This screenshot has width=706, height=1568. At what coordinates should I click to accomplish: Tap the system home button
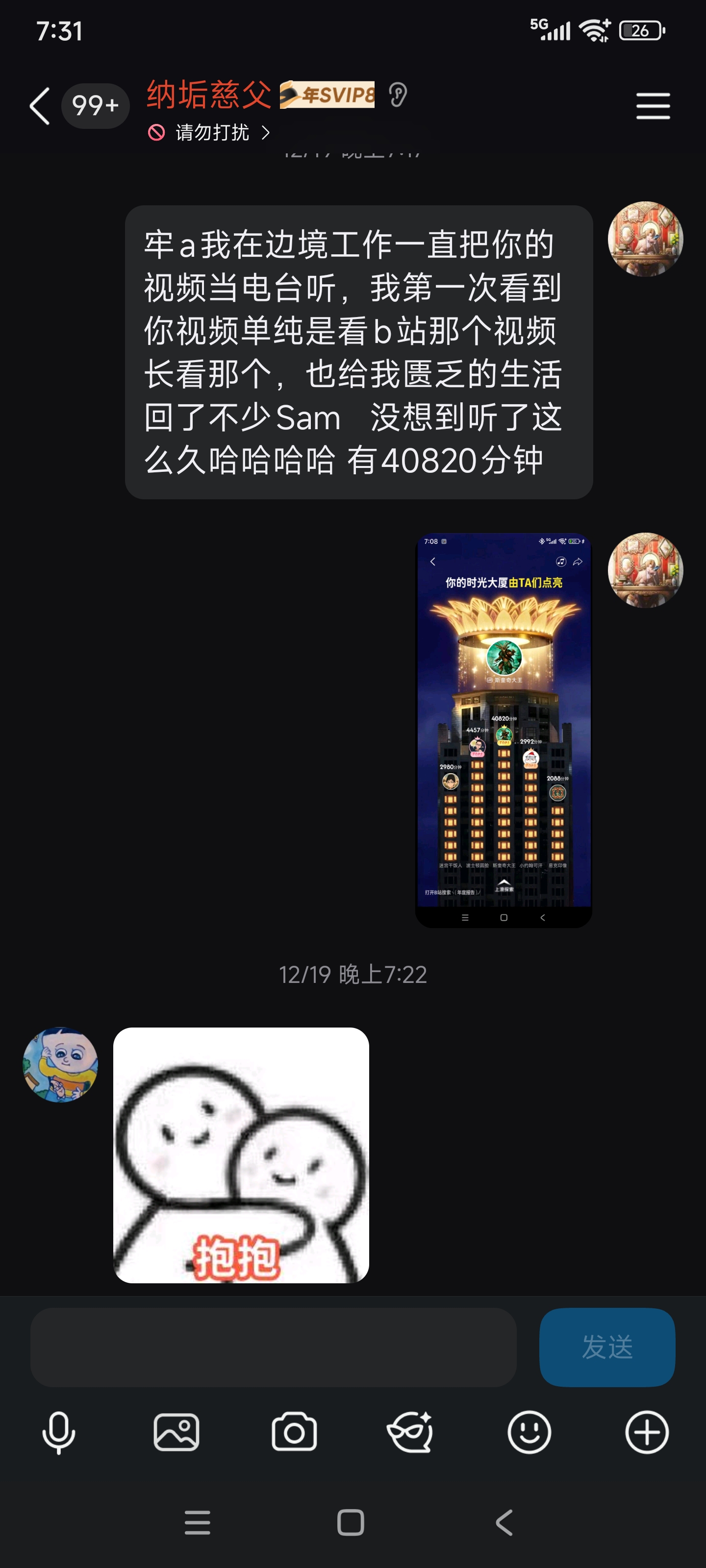tap(351, 1522)
